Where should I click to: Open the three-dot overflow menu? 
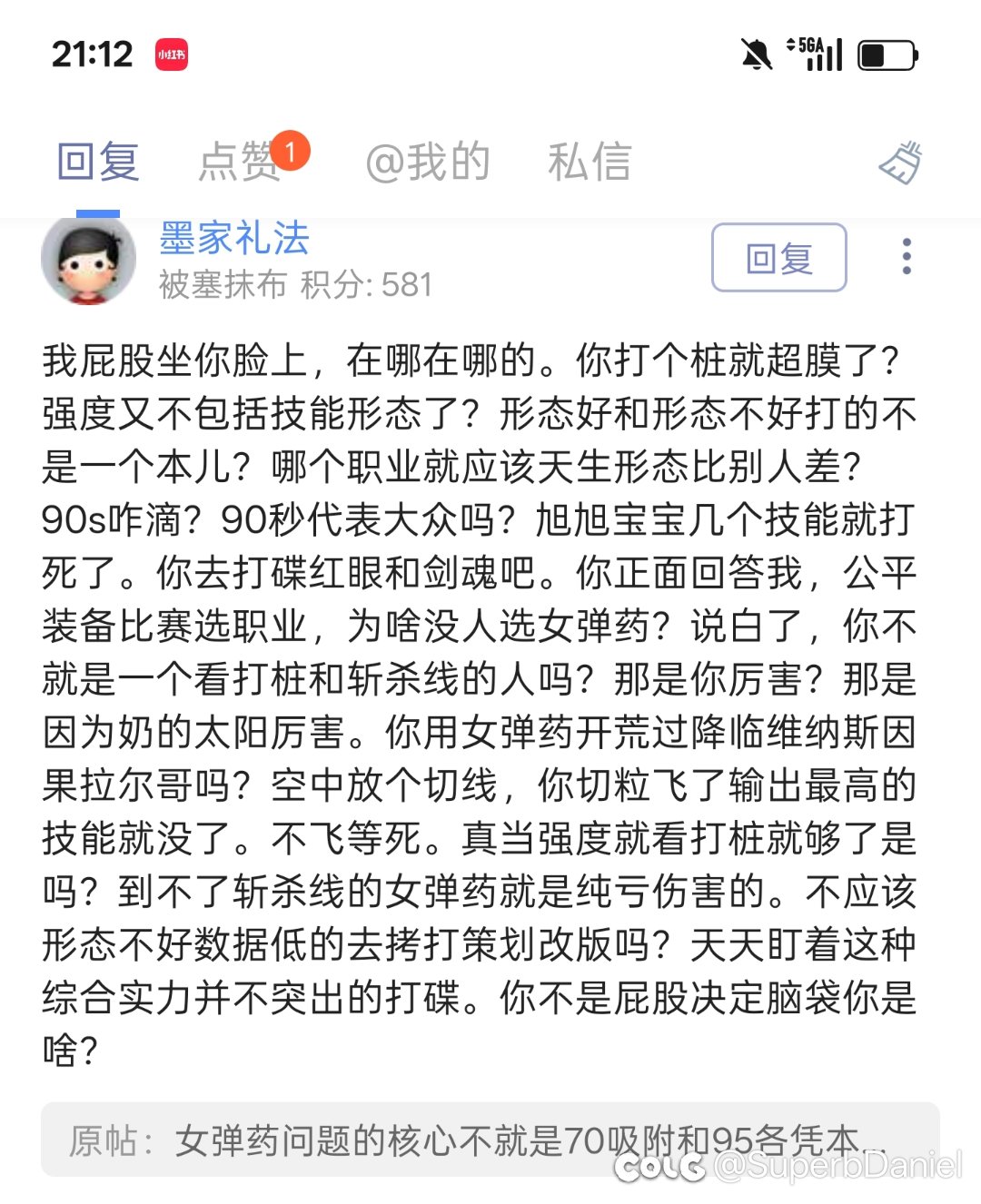click(x=906, y=257)
